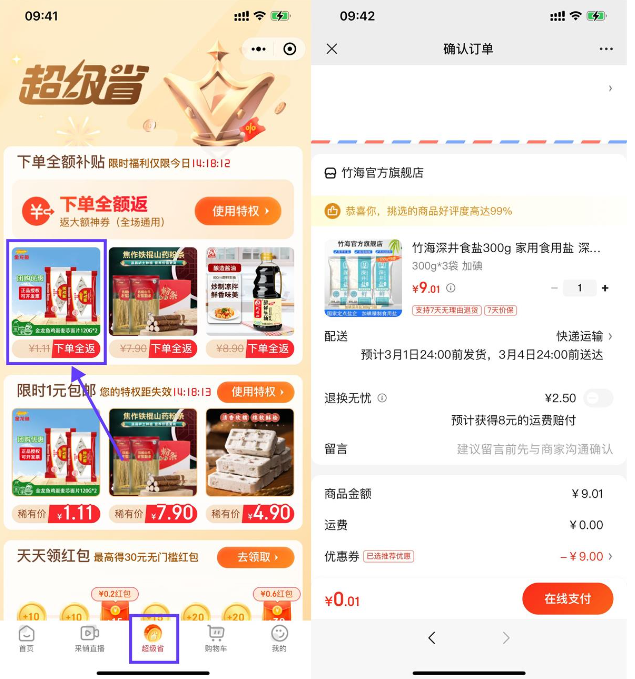Tap 去领取 to claim daily red packets
Viewport: 635px width, 679px height.
coord(256,557)
